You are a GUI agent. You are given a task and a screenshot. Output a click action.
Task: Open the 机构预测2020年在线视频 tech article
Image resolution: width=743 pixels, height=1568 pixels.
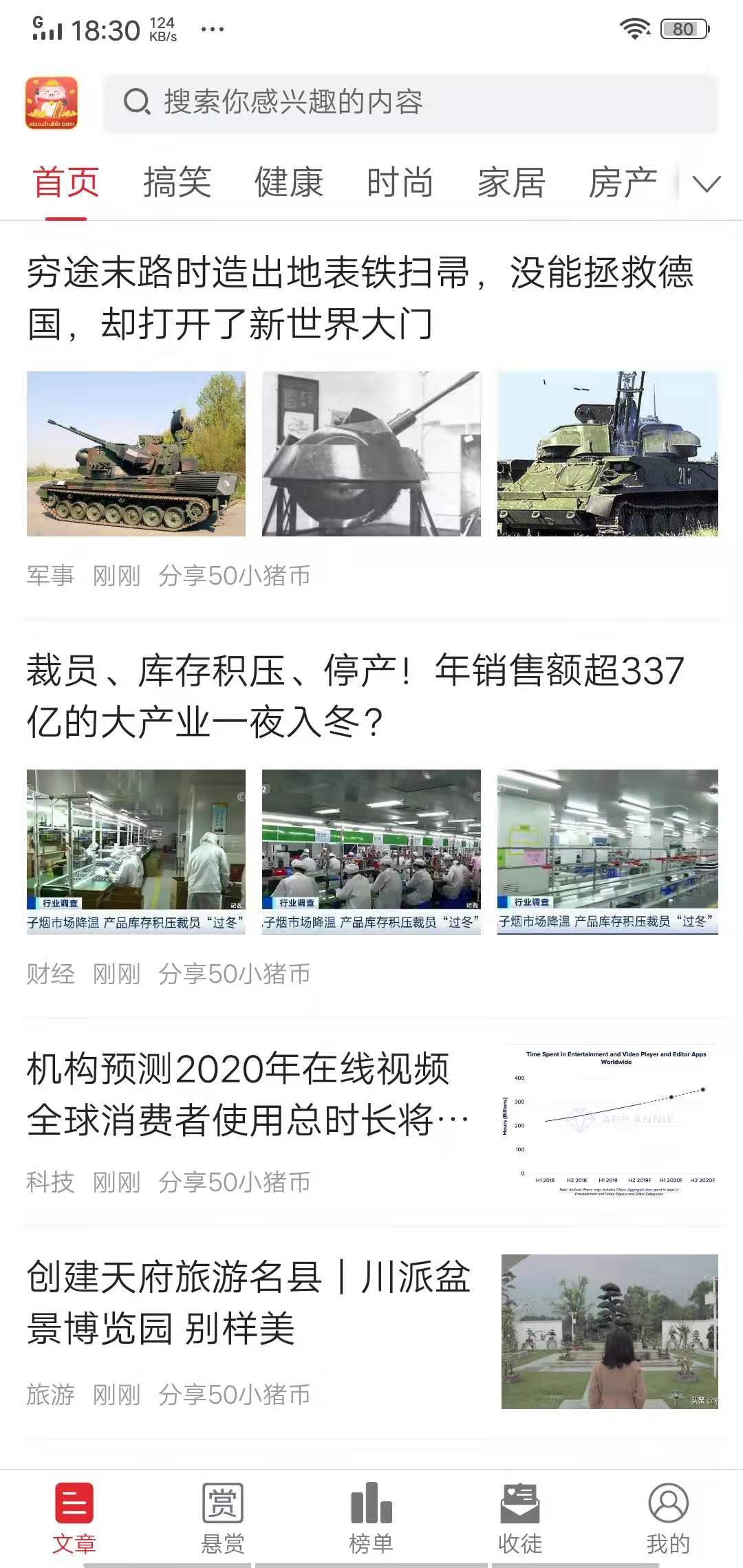248,1094
